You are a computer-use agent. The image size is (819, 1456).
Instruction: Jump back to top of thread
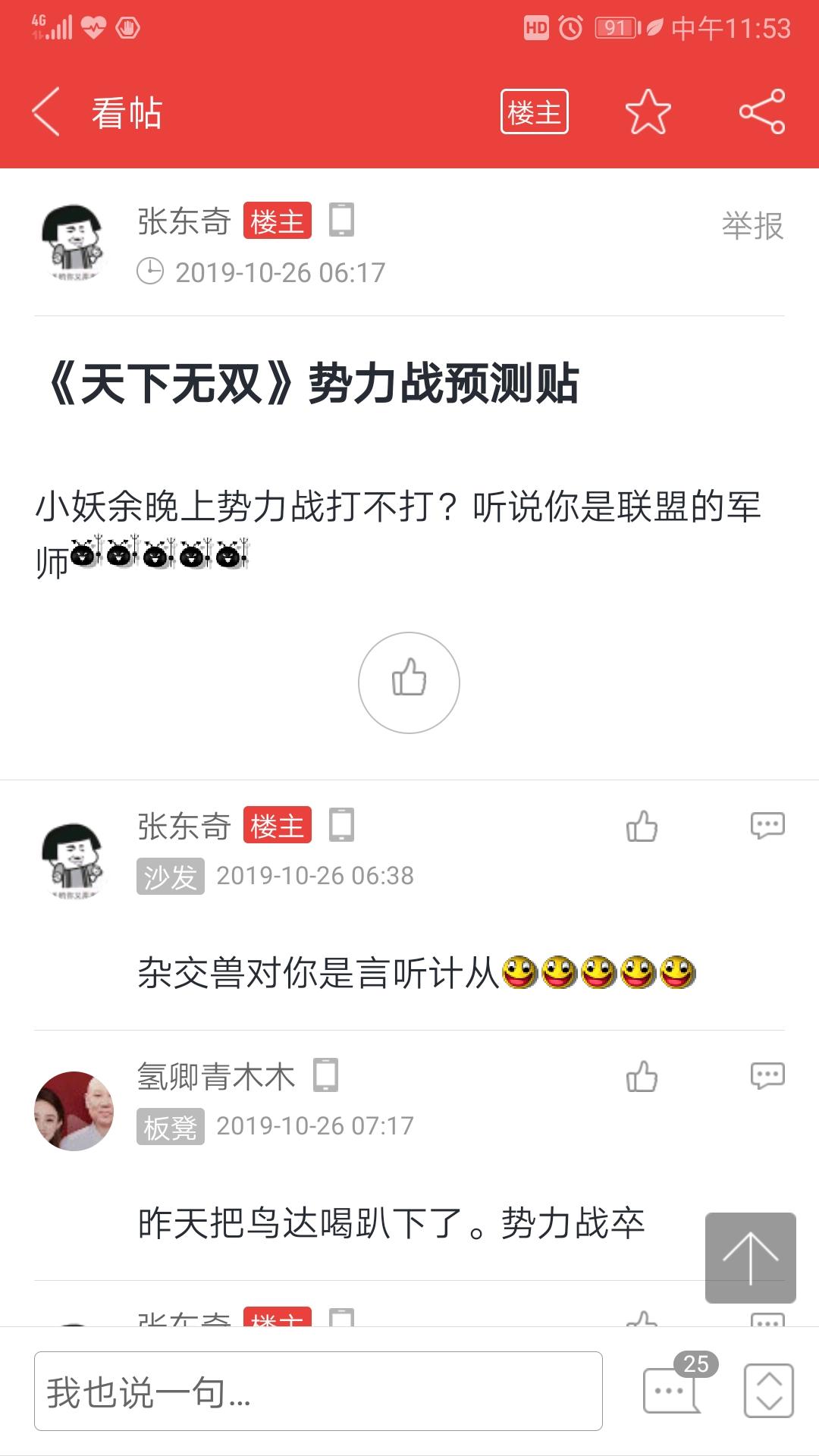click(x=750, y=1258)
